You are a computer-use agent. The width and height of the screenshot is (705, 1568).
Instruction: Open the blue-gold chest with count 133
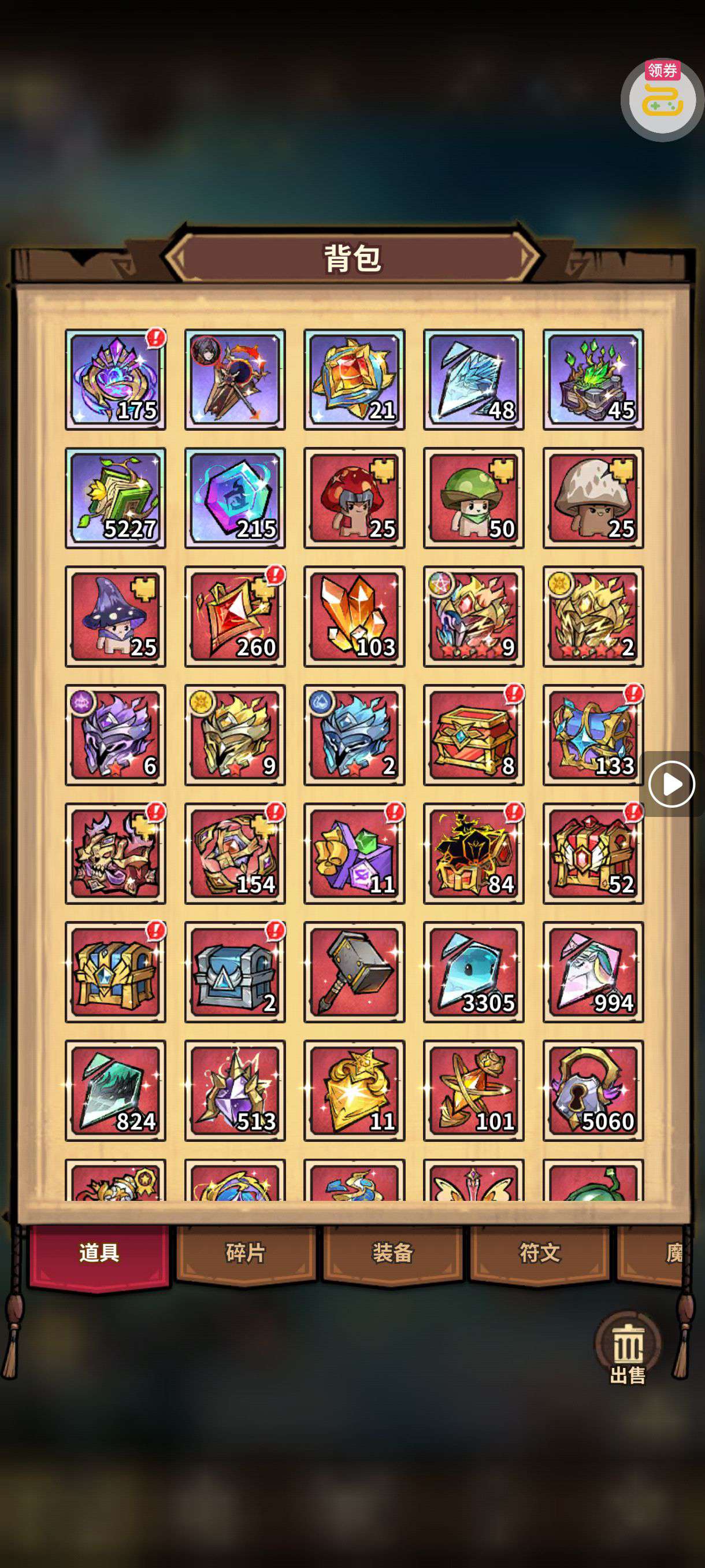point(593,735)
